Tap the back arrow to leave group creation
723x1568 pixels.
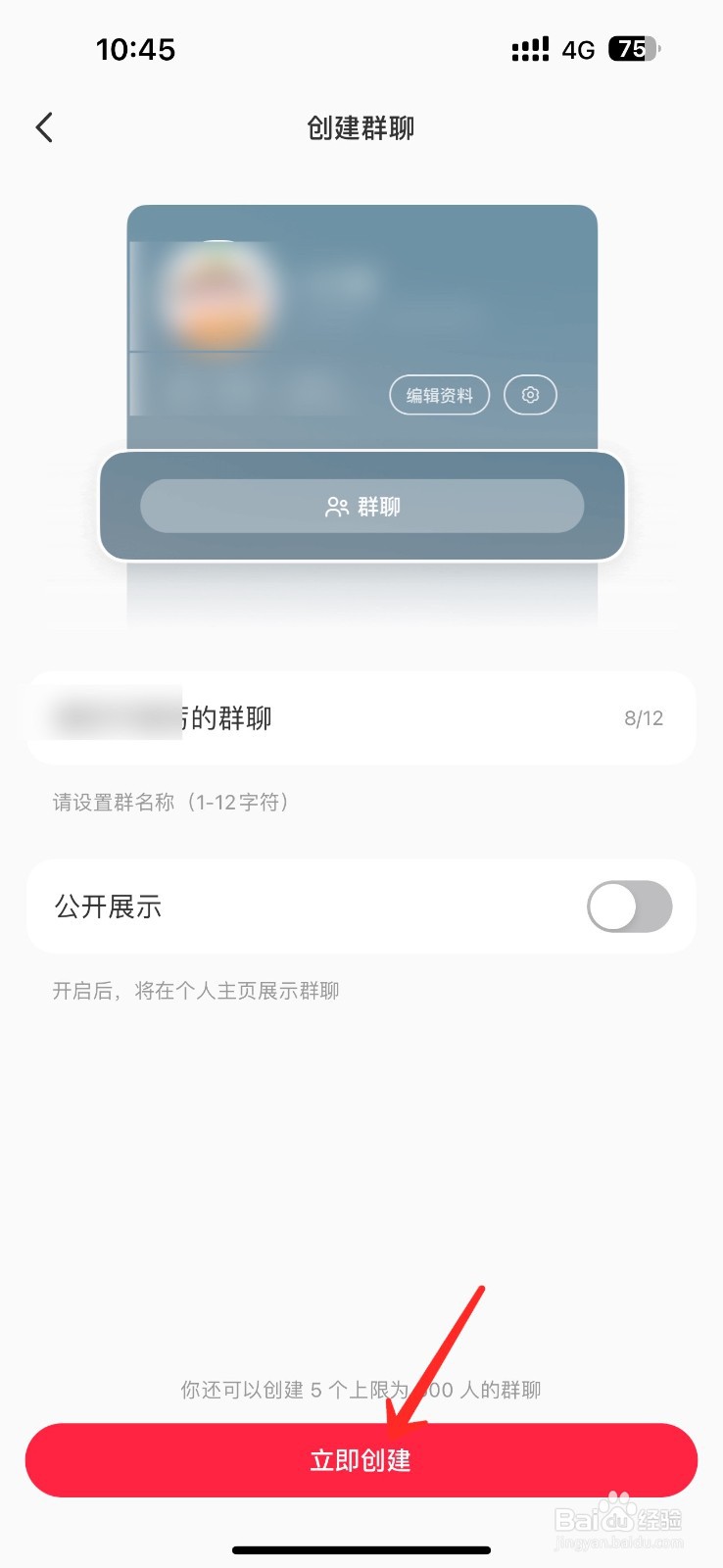click(44, 127)
